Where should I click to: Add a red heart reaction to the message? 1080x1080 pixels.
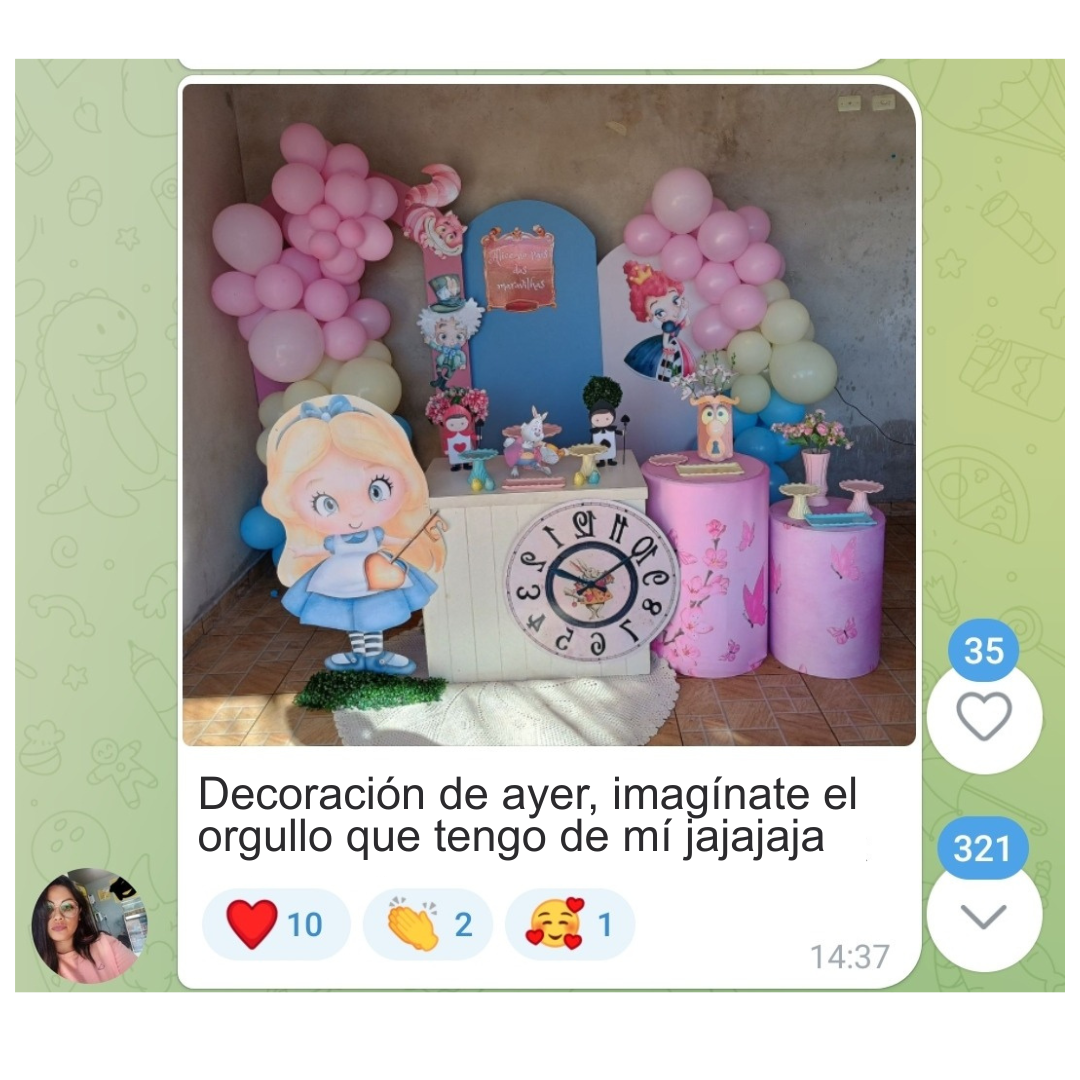pyautogui.click(x=276, y=925)
